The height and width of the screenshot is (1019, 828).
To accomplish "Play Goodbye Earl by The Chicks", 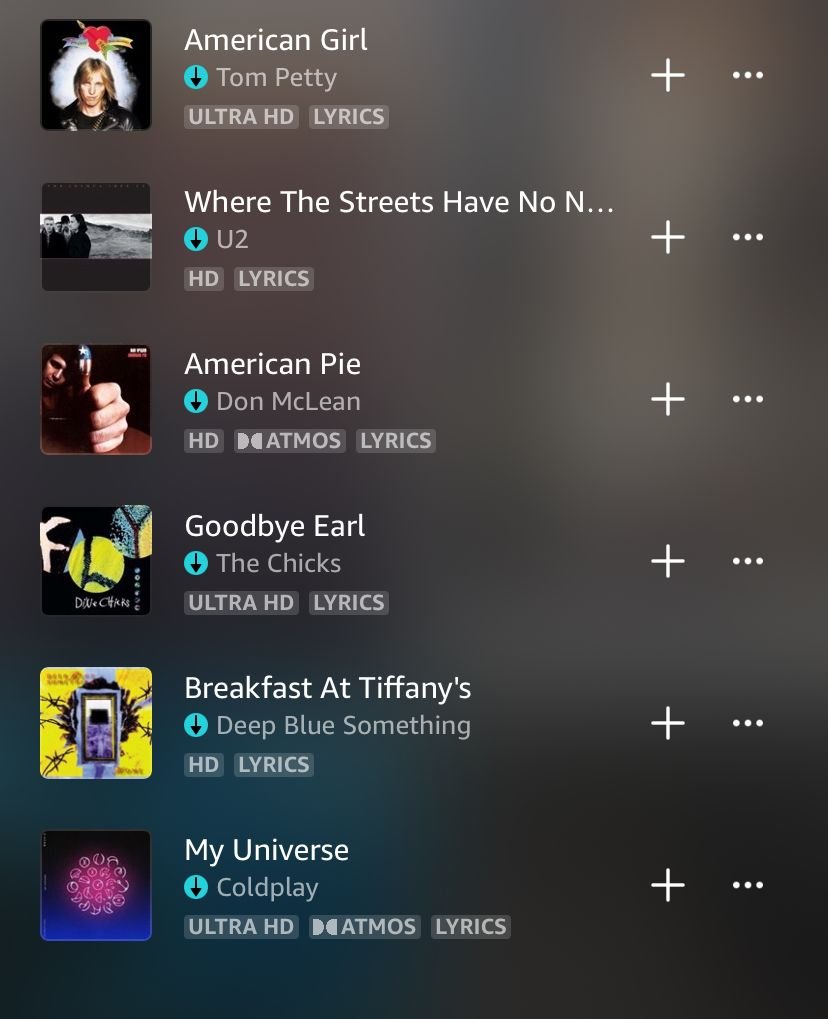I will pyautogui.click(x=275, y=527).
